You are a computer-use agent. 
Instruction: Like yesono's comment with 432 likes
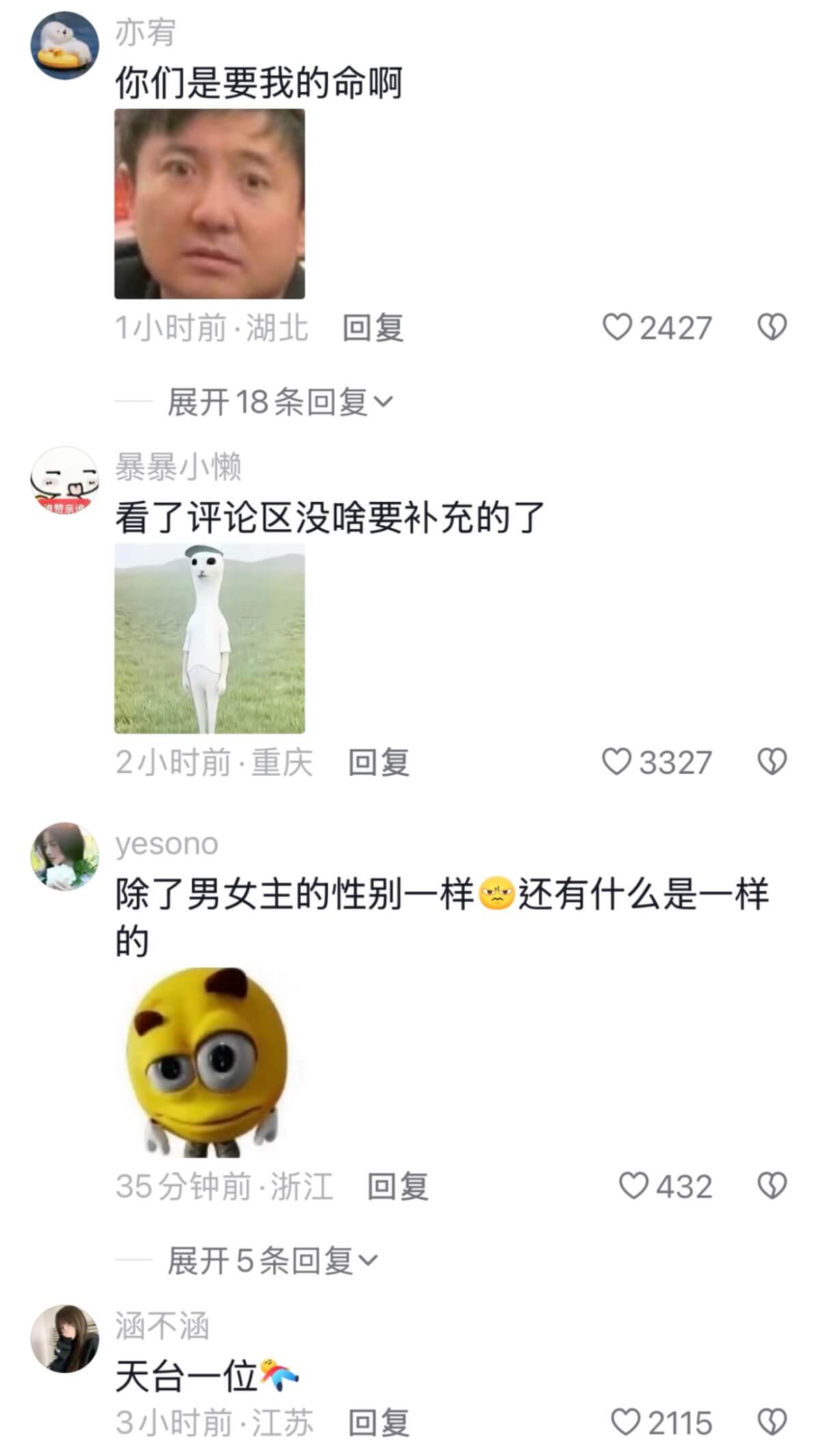pyautogui.click(x=633, y=1186)
